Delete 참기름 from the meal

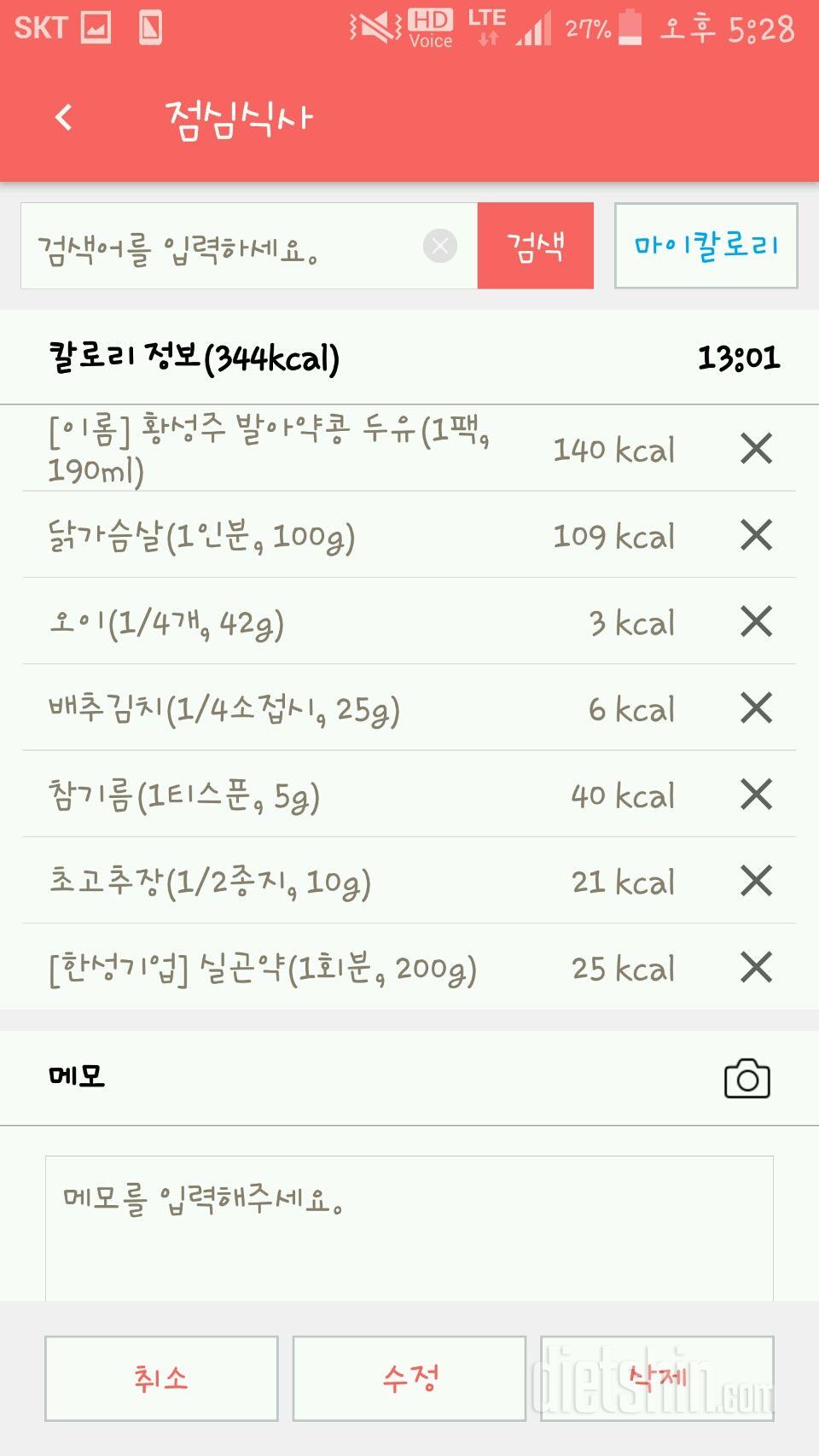click(756, 795)
